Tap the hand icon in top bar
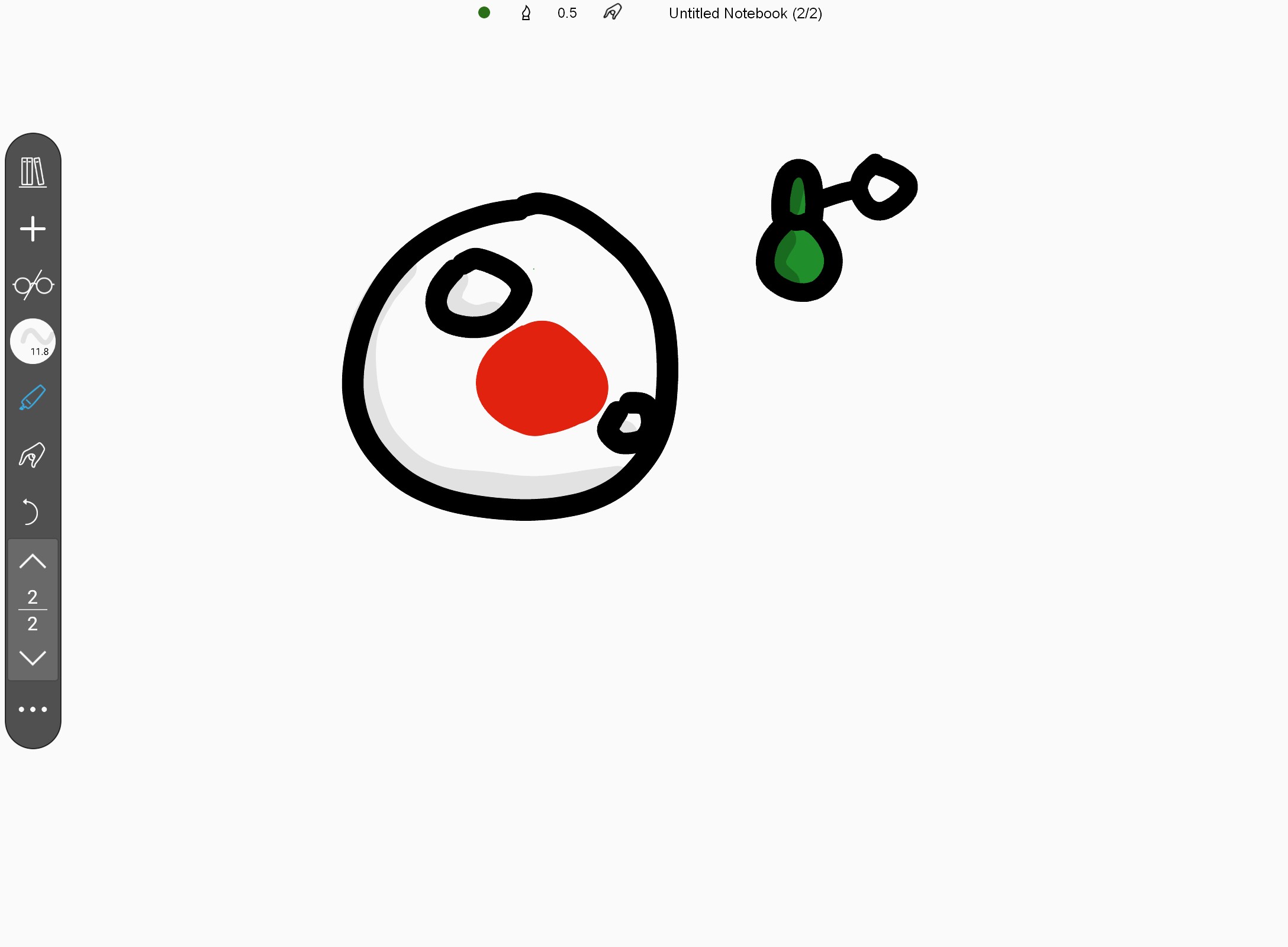Screen dimensions: 1288x947 [x=613, y=12]
